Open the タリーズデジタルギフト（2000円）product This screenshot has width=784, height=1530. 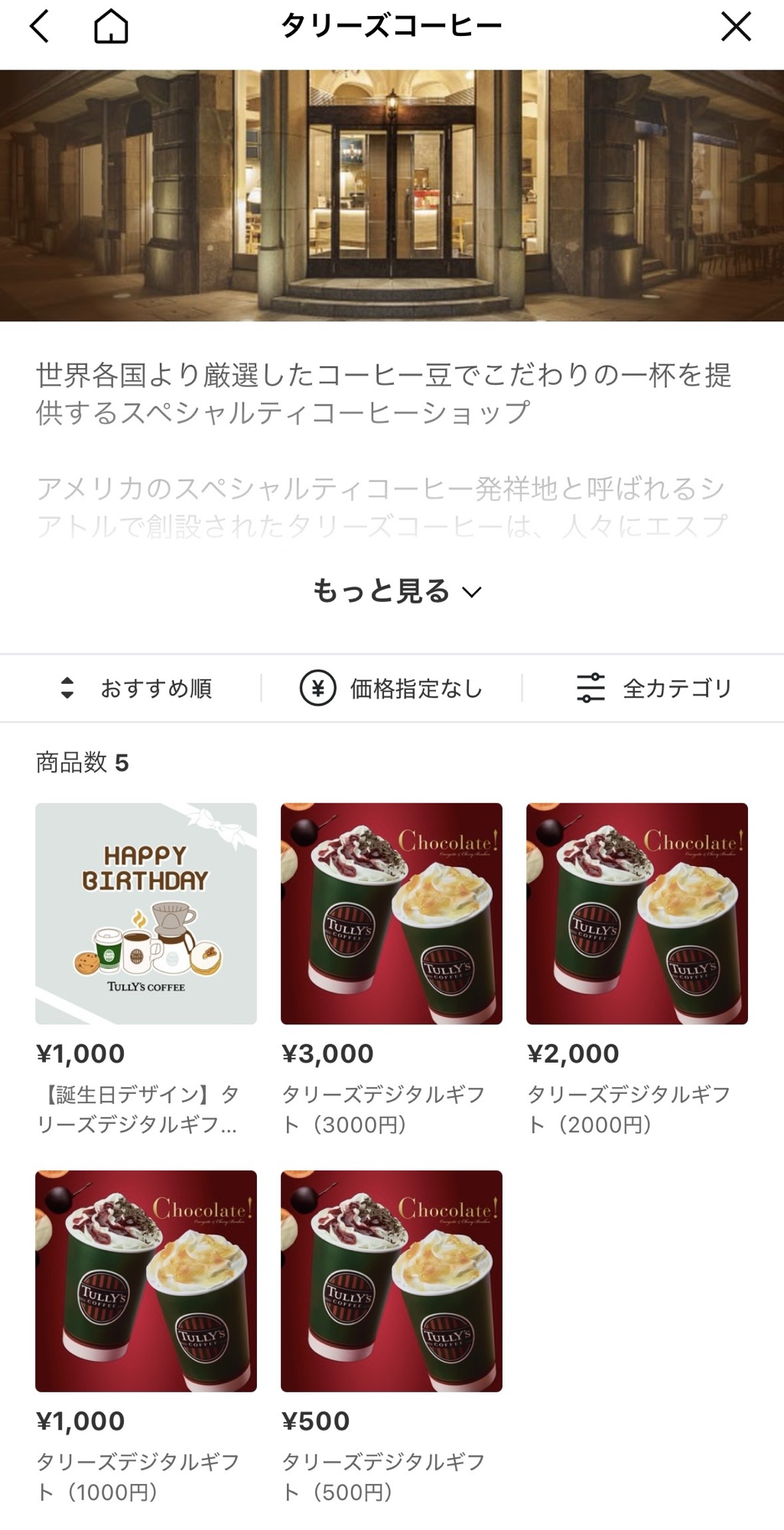tap(636, 913)
